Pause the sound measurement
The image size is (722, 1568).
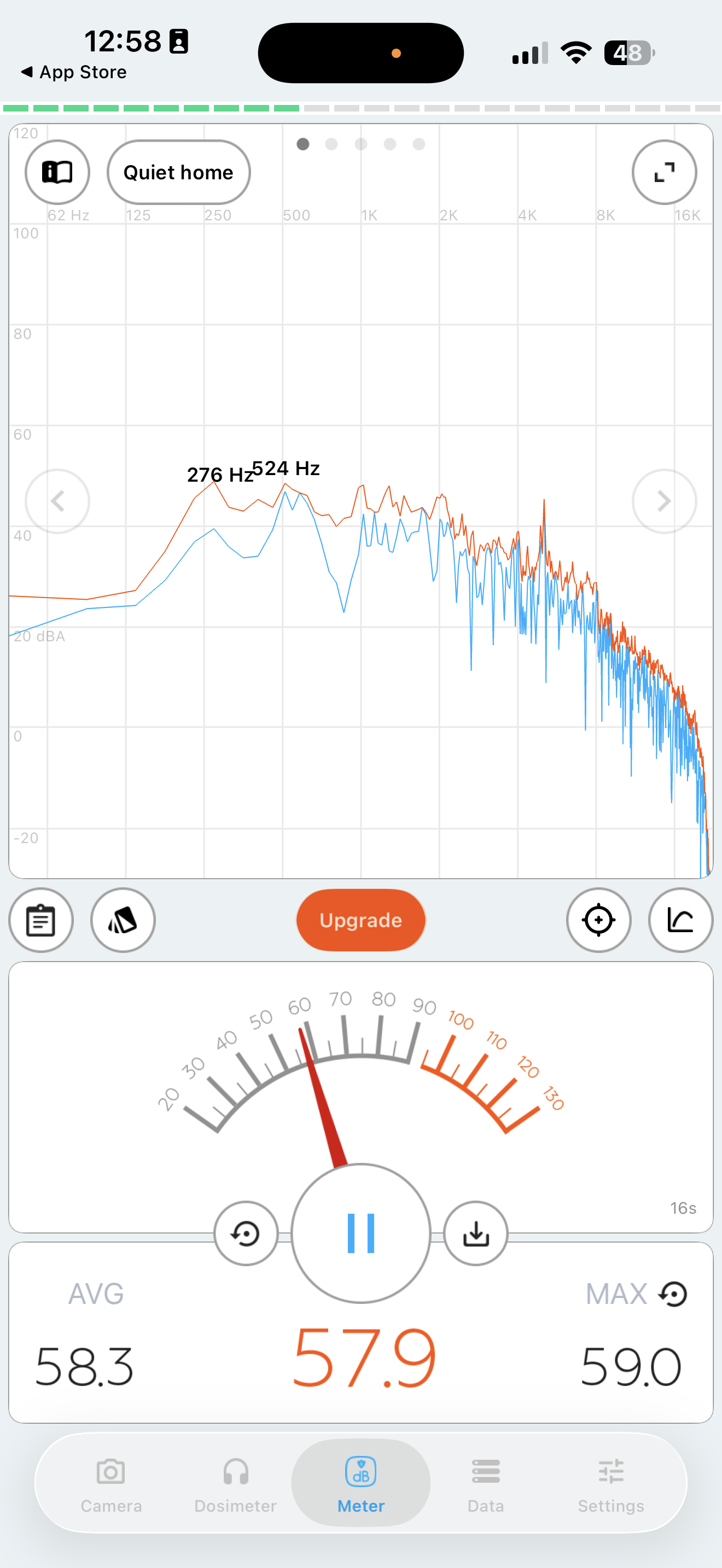360,1233
